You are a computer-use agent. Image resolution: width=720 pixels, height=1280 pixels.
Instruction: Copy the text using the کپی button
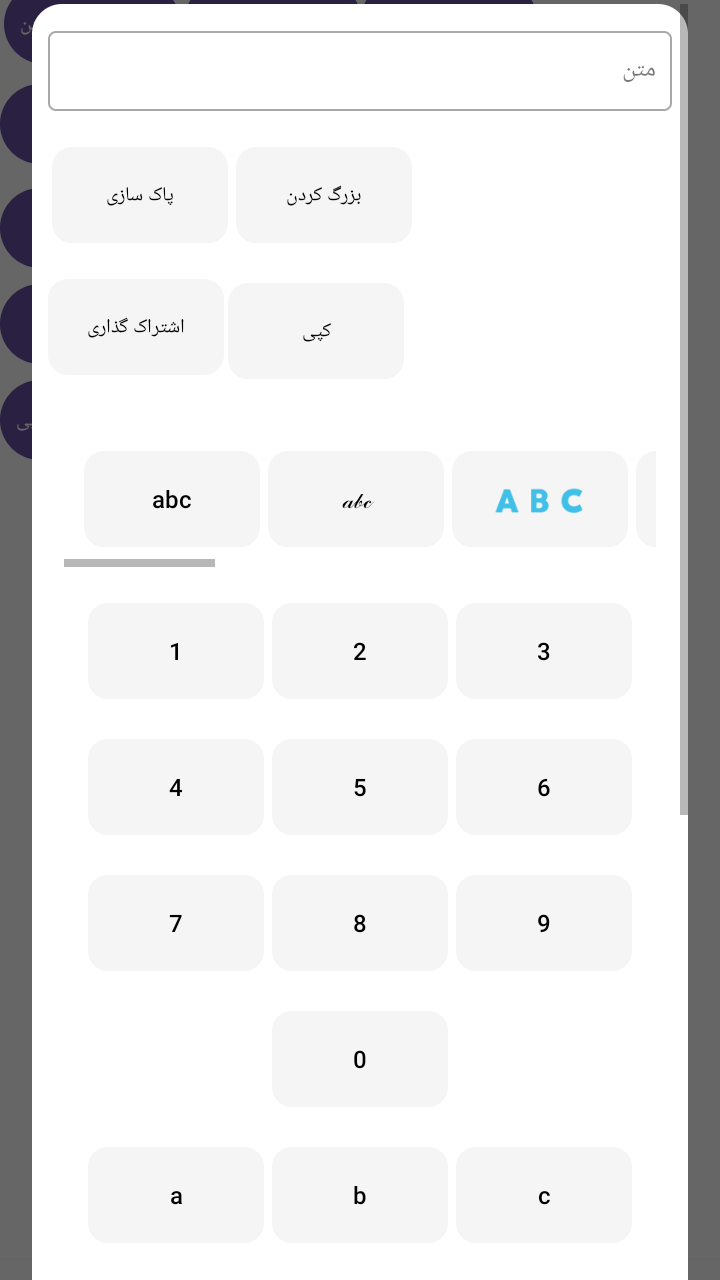[x=315, y=330]
